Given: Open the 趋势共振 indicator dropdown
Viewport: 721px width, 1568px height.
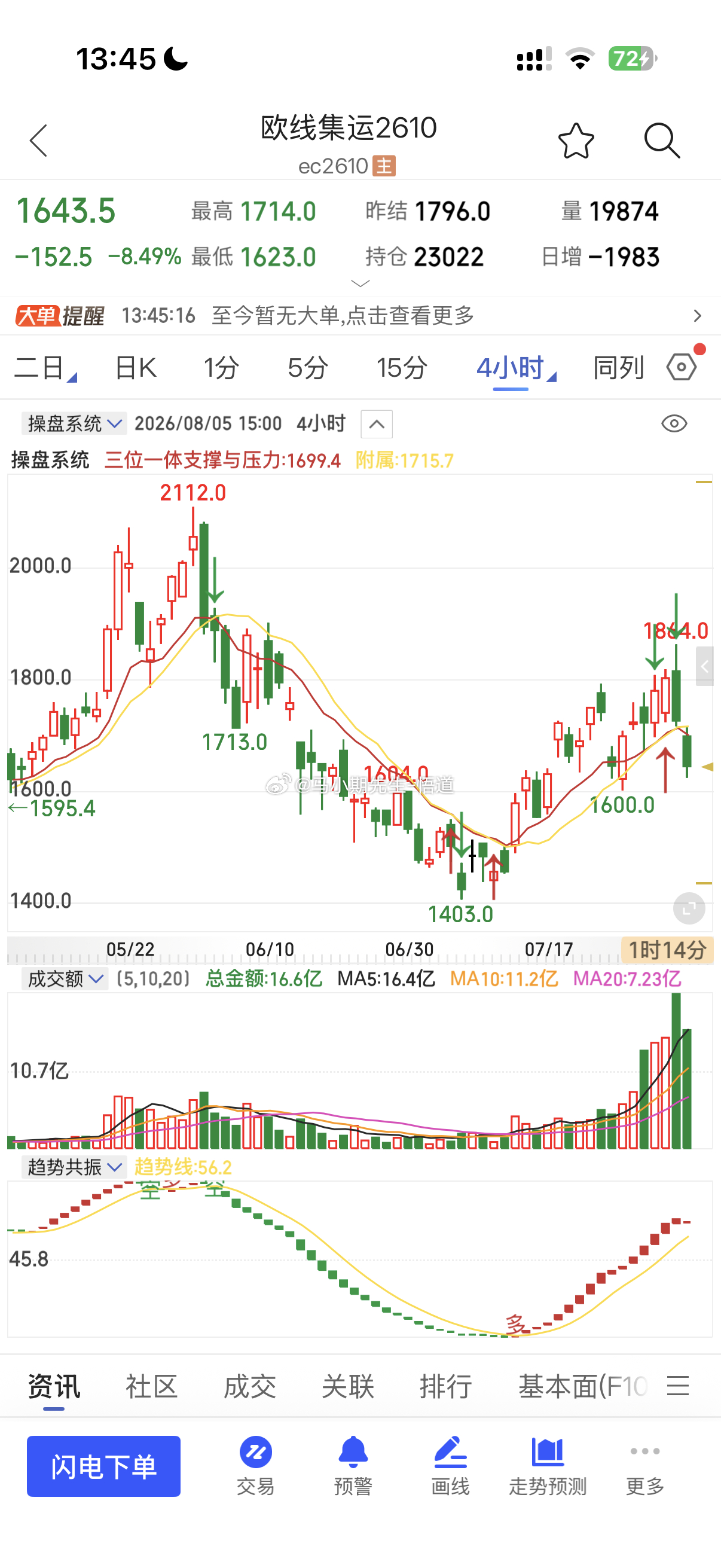Looking at the screenshot, I should (x=74, y=1167).
